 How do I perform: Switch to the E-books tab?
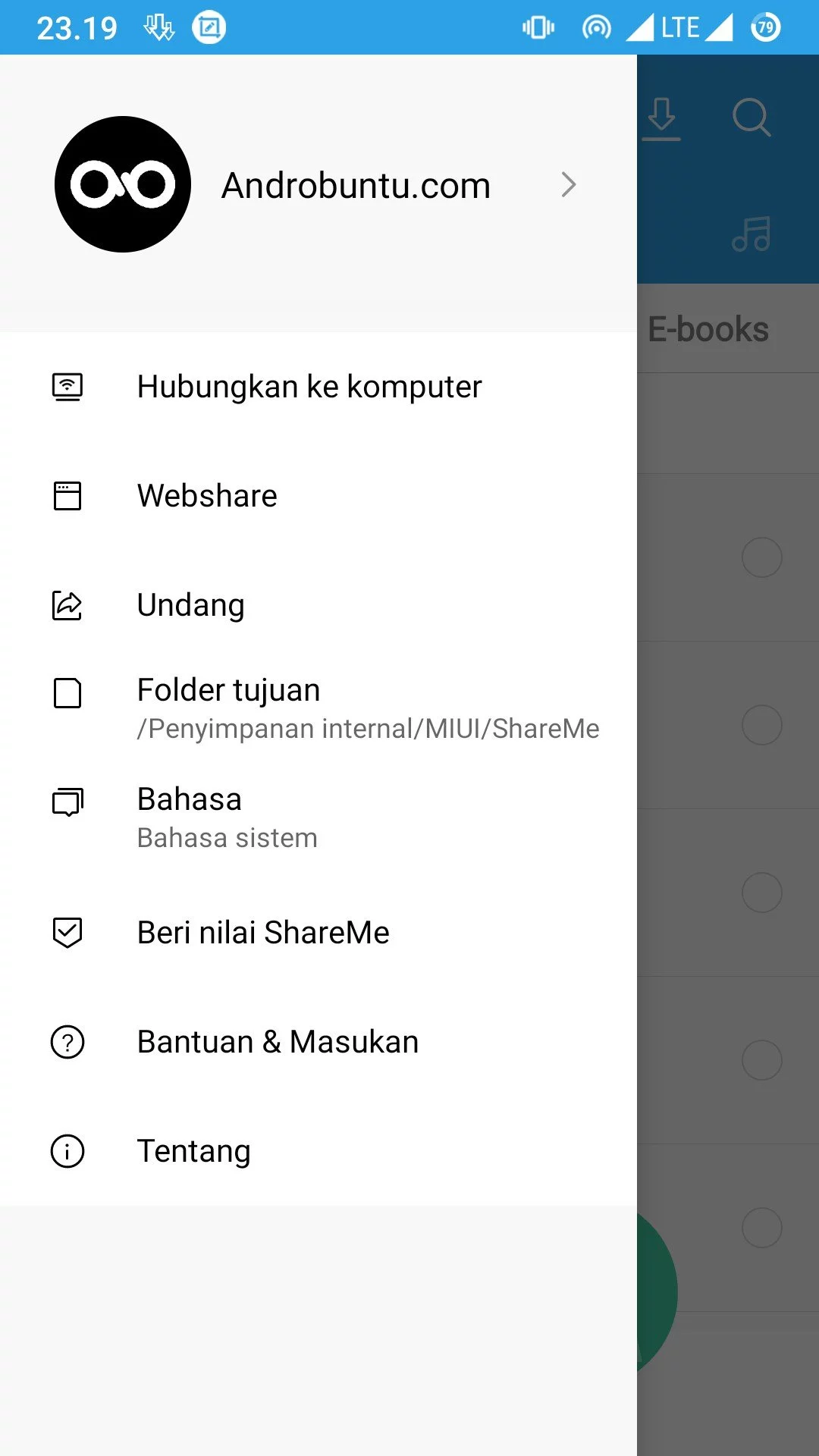pos(708,329)
